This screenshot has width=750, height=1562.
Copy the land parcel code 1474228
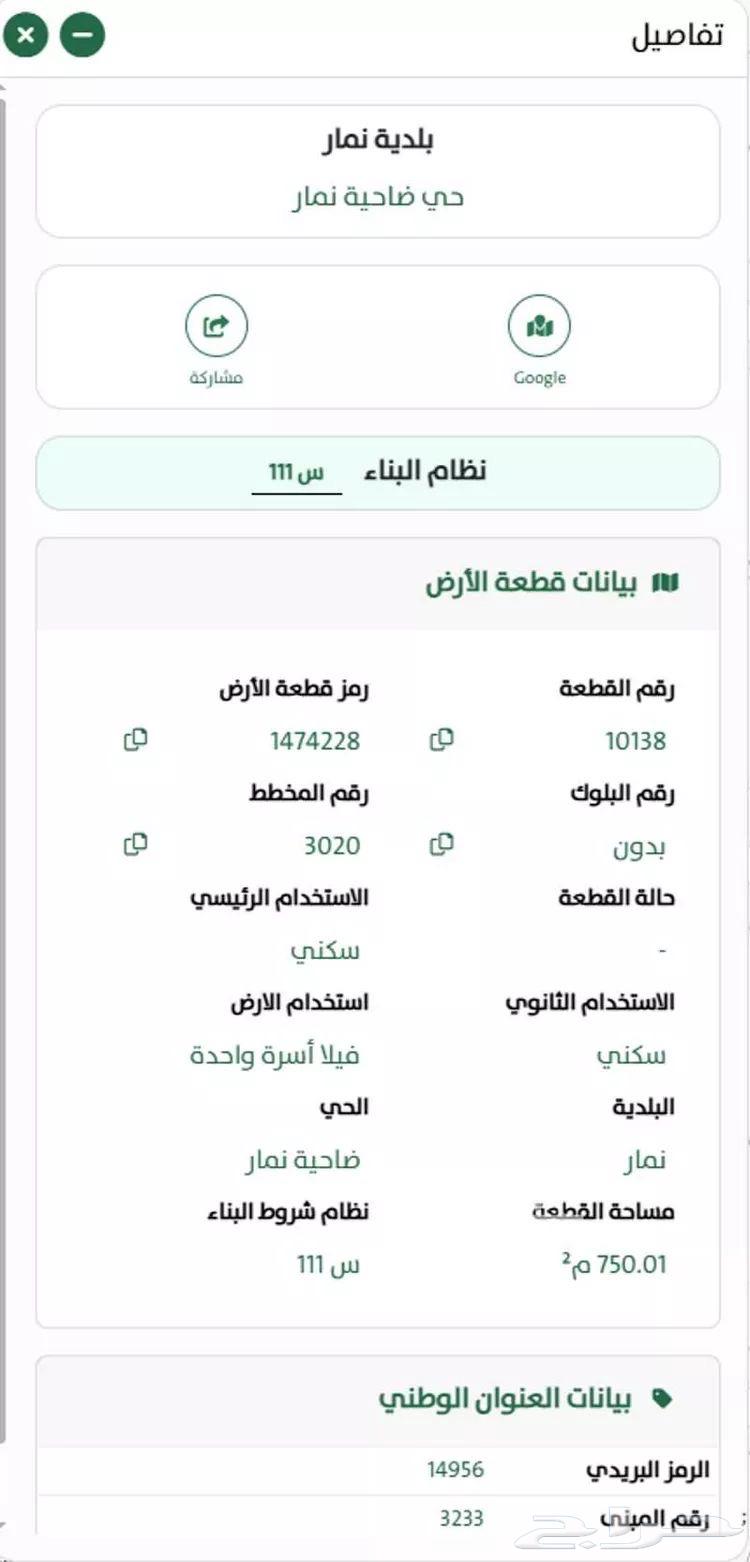136,740
